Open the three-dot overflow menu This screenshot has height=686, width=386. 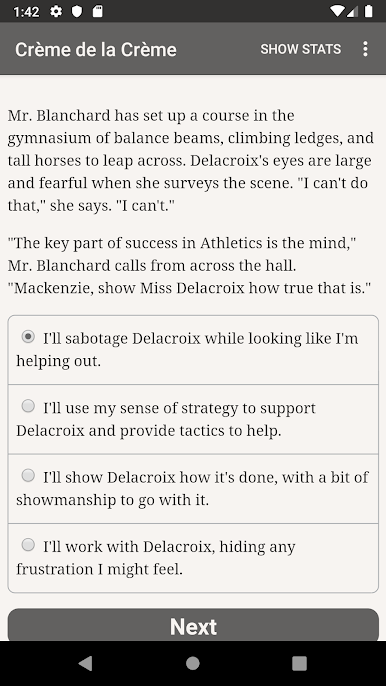point(365,49)
